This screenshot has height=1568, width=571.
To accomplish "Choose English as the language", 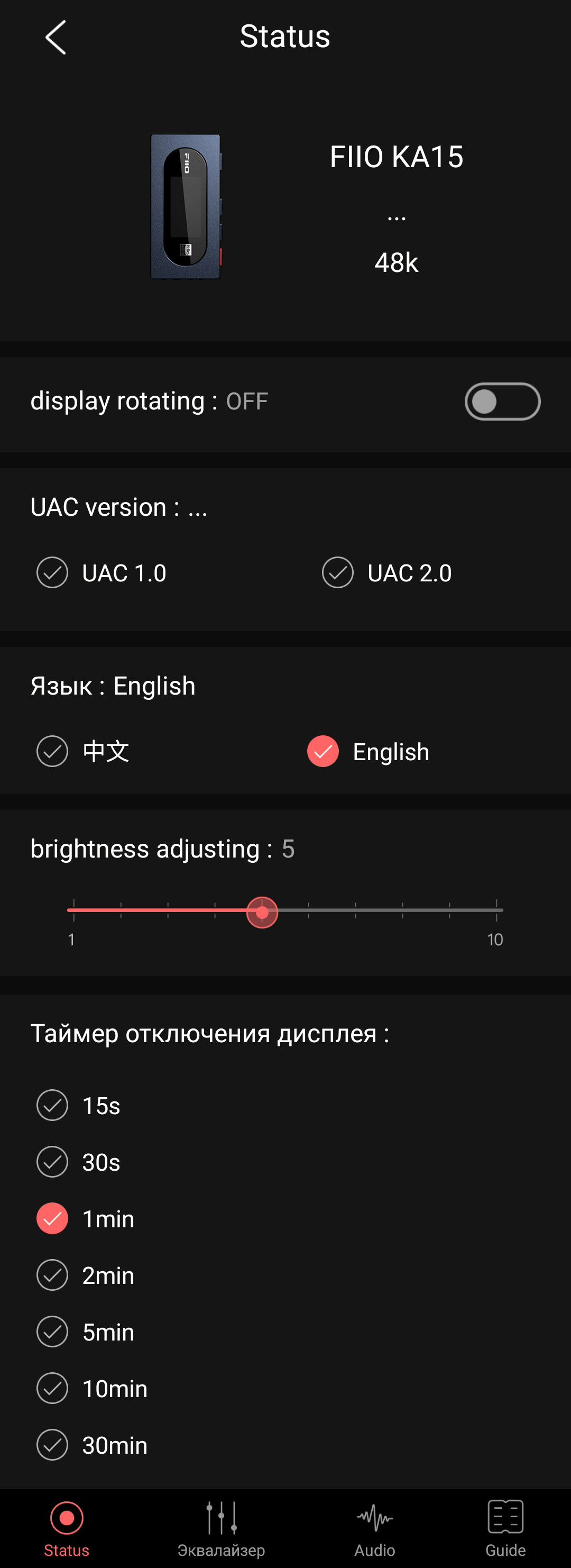I will pyautogui.click(x=323, y=751).
